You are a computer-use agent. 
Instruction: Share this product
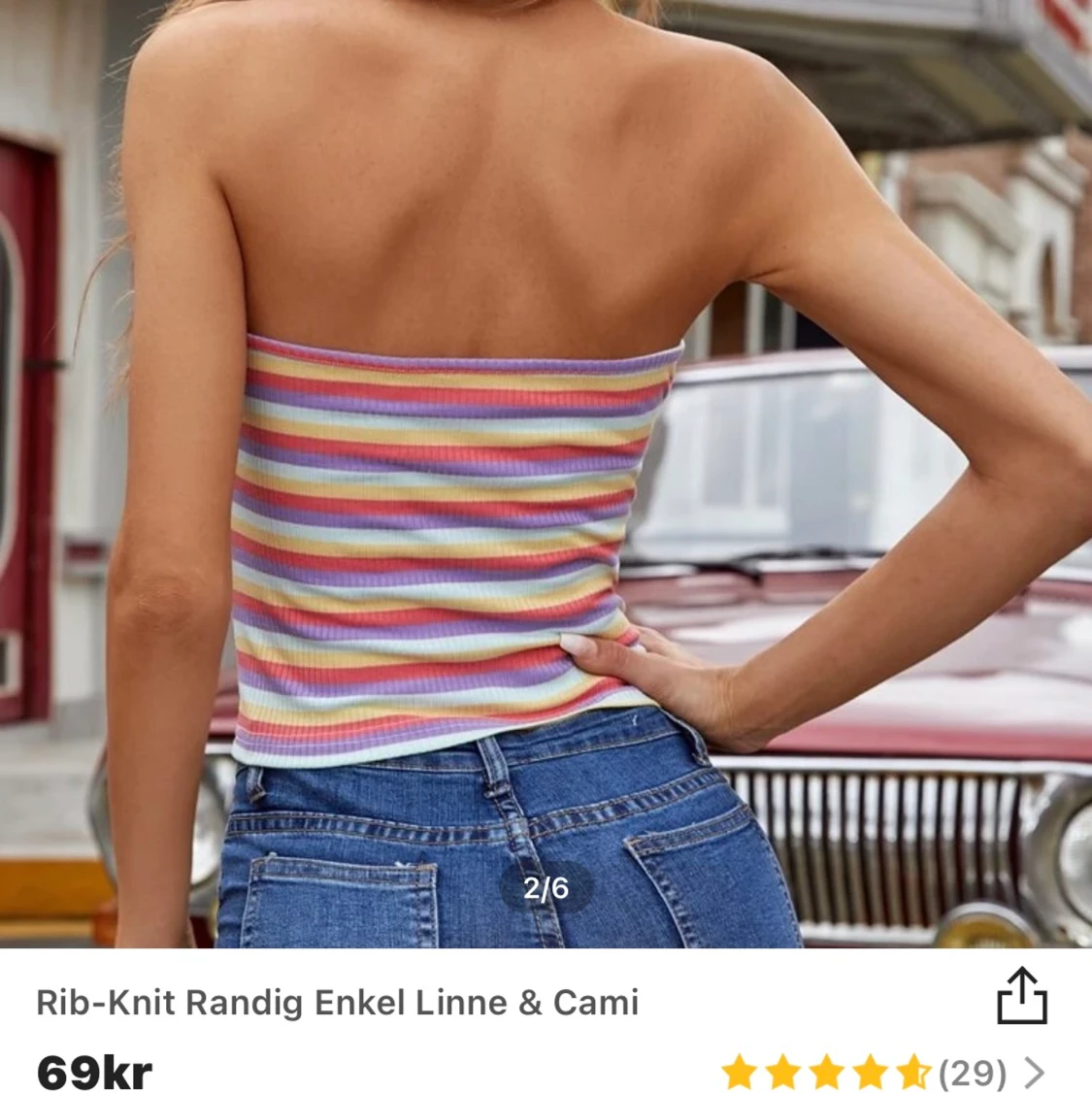point(1022,995)
